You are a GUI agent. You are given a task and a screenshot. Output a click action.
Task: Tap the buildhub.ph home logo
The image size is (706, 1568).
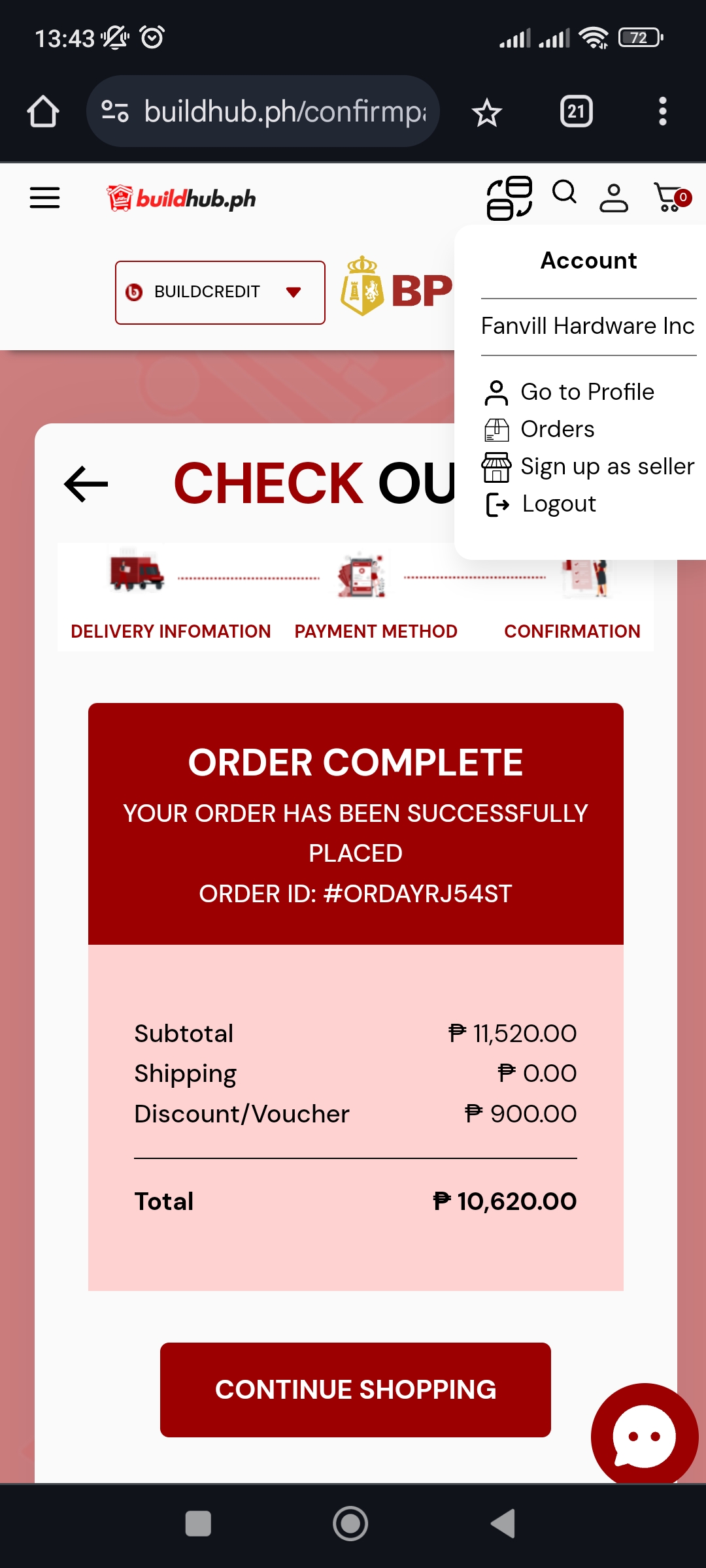click(x=182, y=199)
